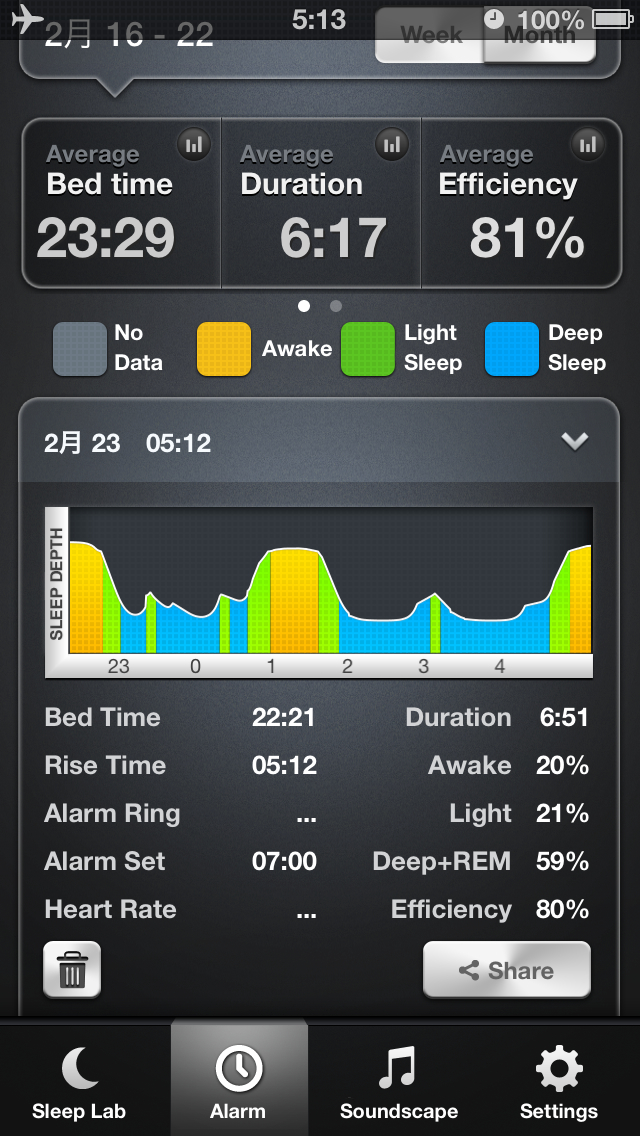Share this sleep record

click(x=507, y=970)
